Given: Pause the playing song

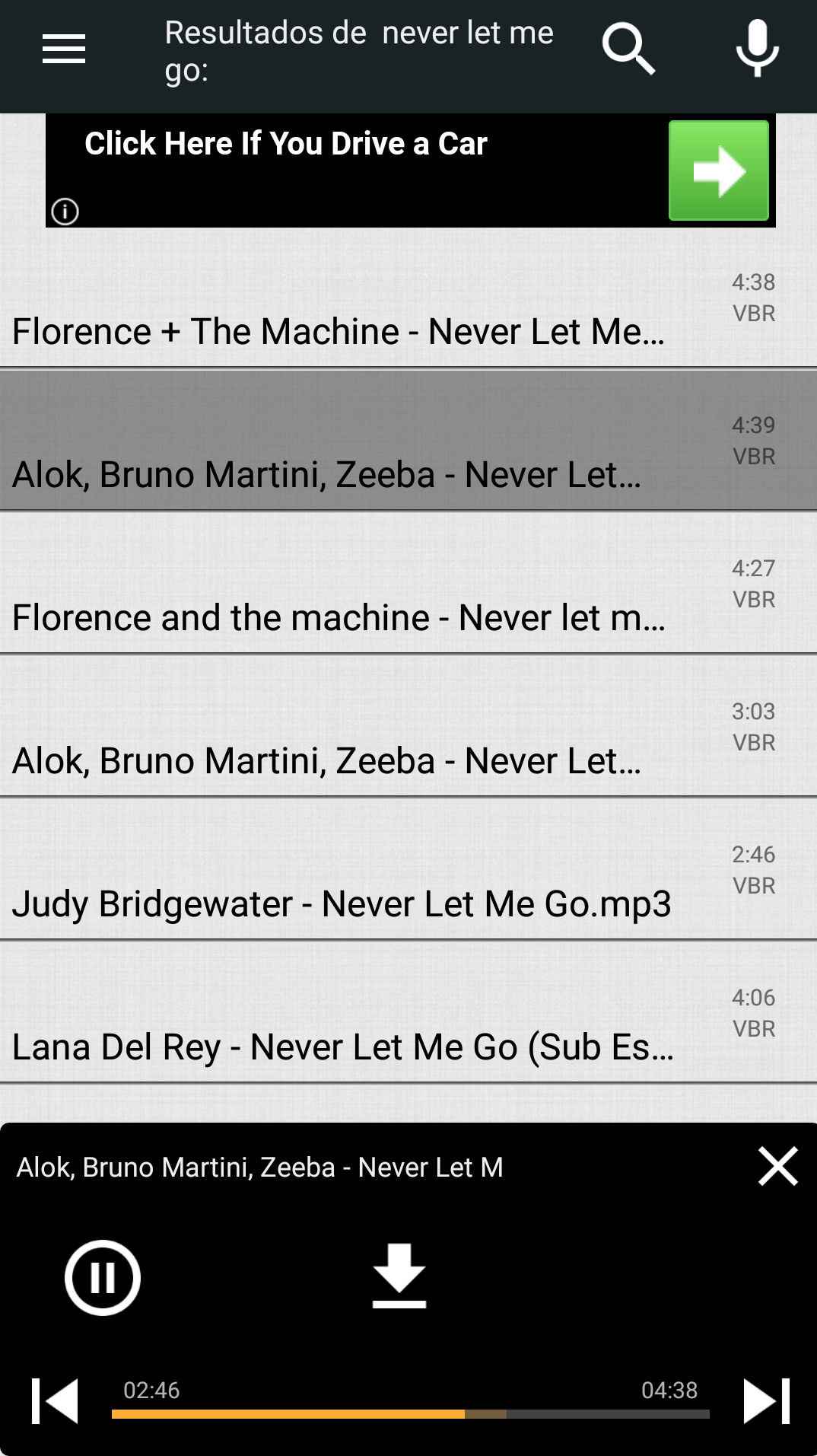Looking at the screenshot, I should click(x=103, y=1277).
